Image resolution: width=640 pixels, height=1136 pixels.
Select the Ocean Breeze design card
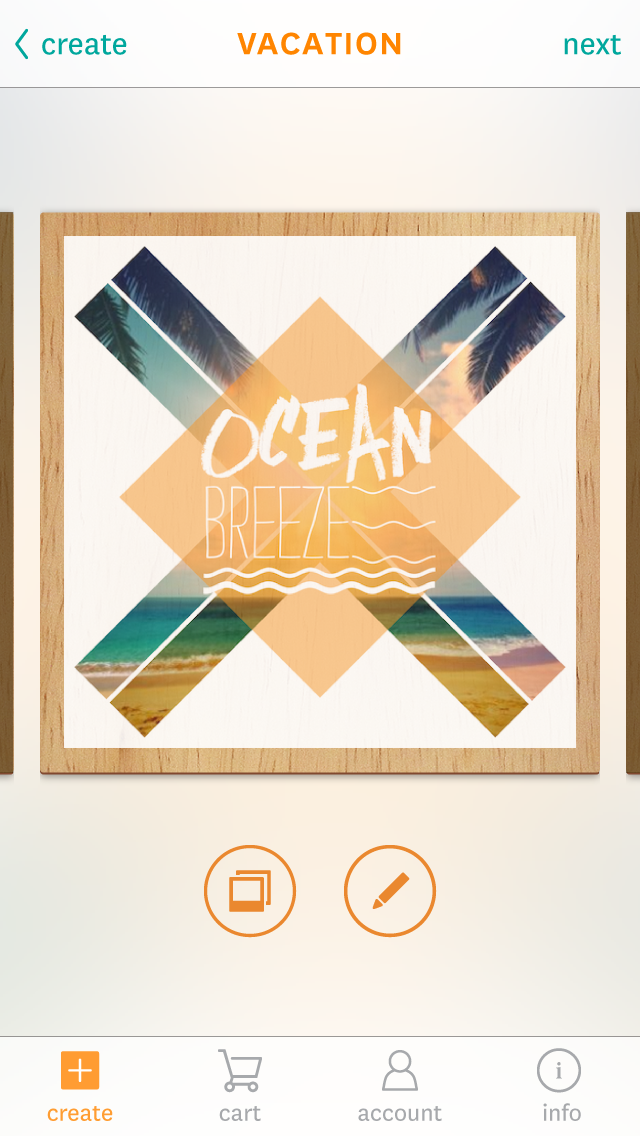(320, 492)
